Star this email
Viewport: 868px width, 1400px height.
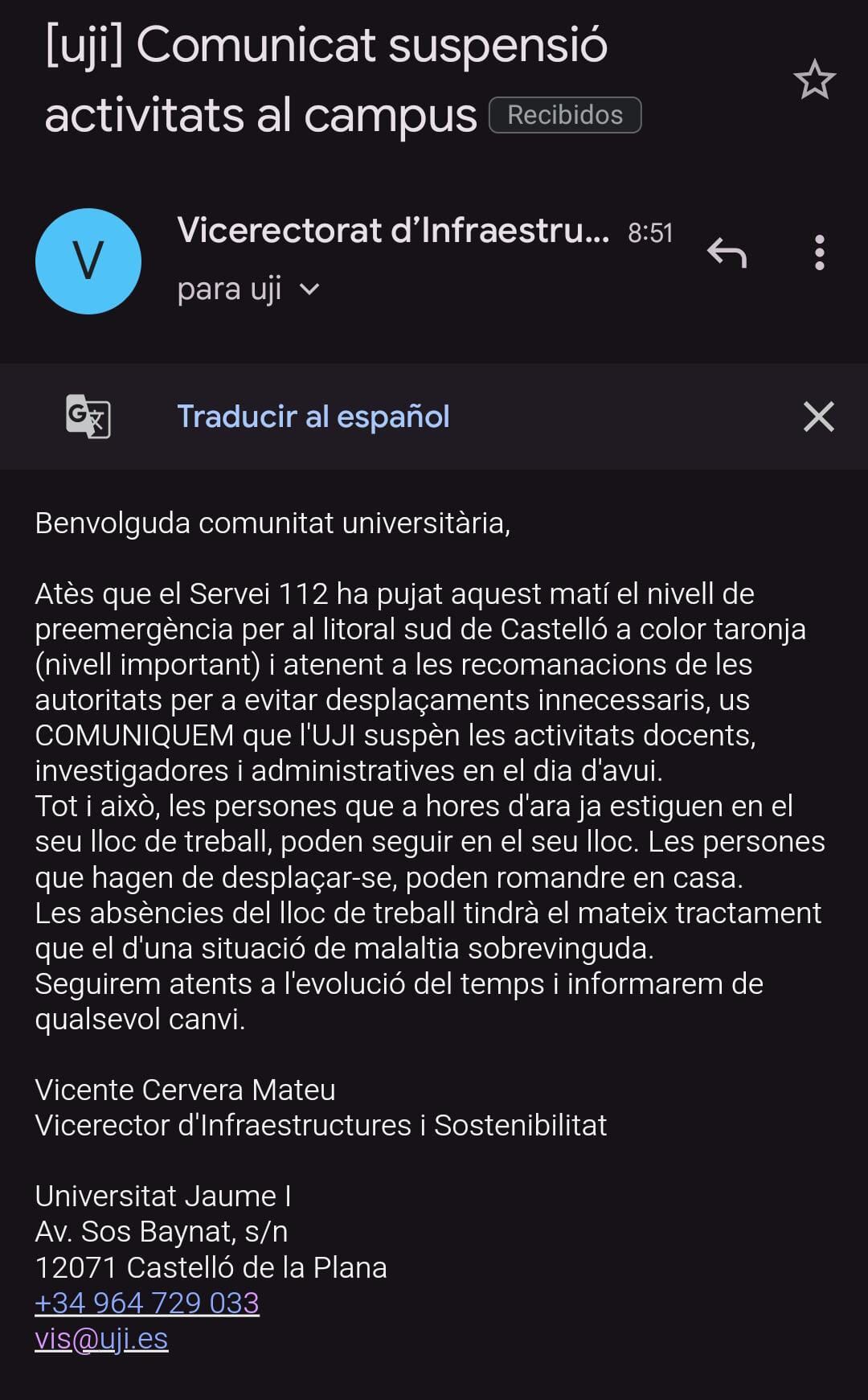[x=814, y=80]
